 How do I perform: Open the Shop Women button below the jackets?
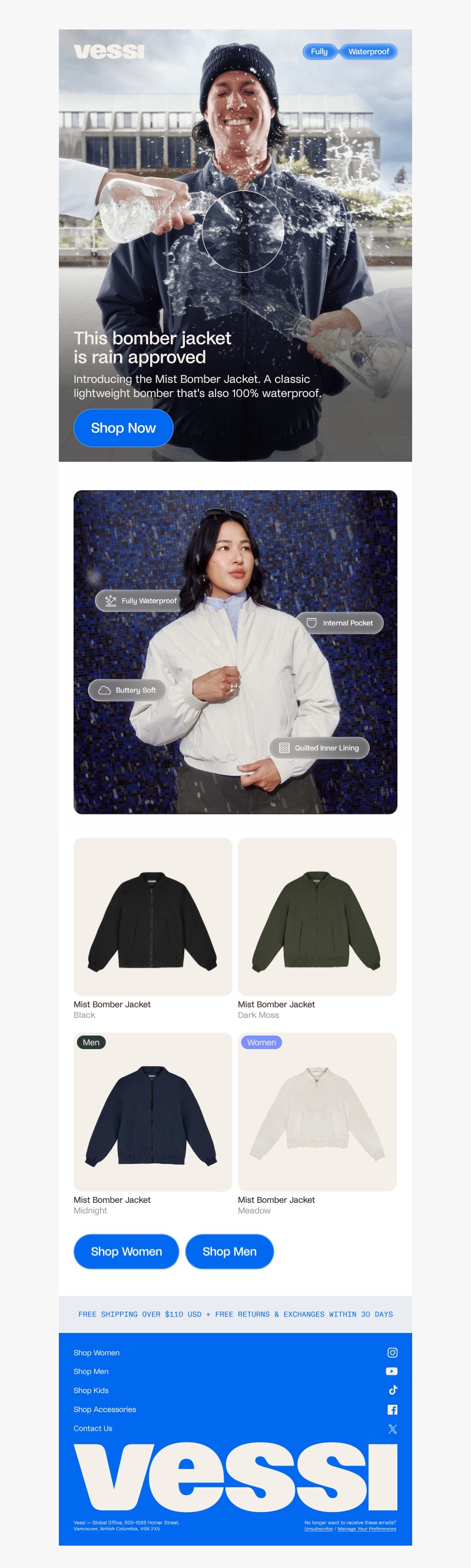tap(126, 1252)
